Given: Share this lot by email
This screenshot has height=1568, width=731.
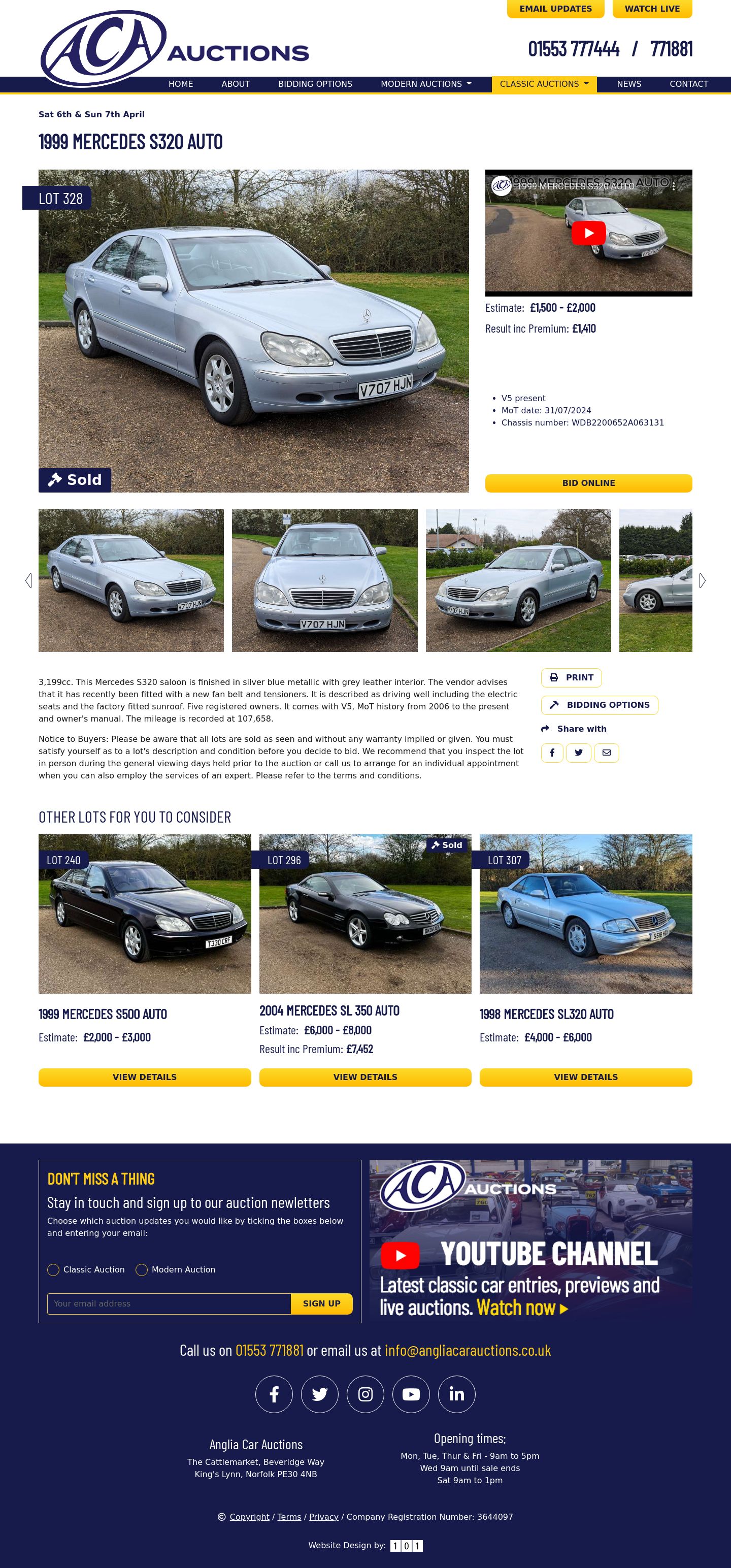Looking at the screenshot, I should 606,753.
